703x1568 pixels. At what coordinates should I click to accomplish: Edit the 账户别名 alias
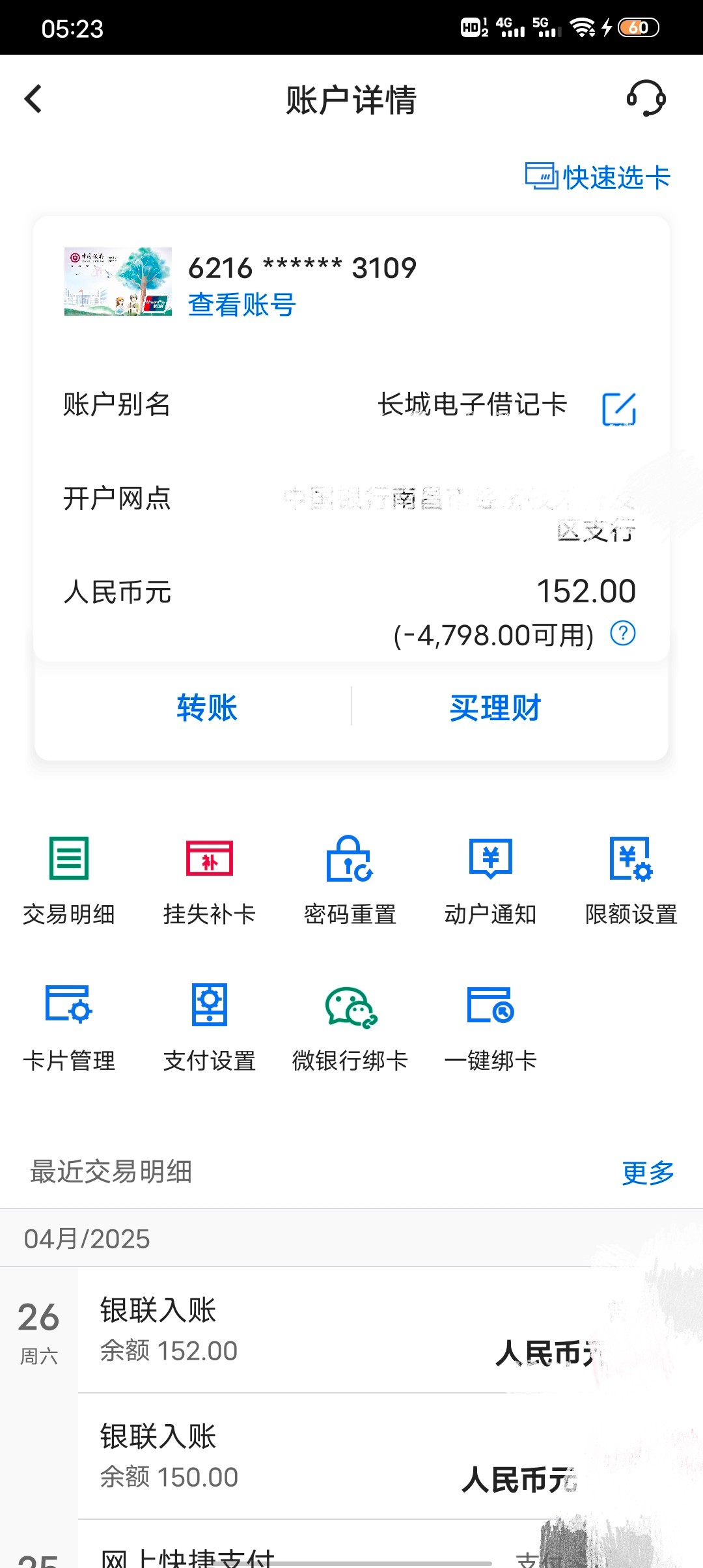coord(619,409)
